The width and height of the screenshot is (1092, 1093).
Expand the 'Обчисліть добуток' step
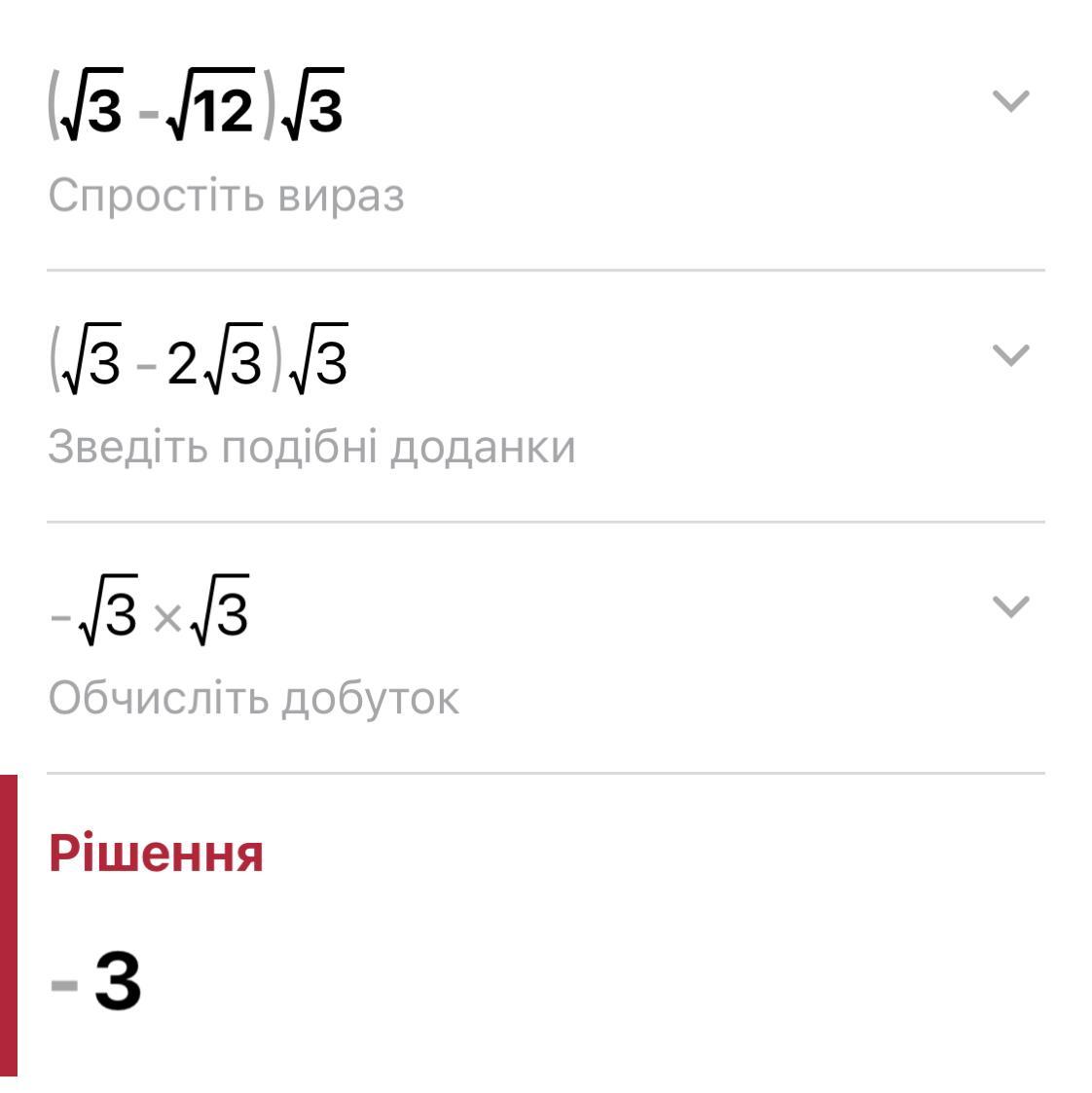coord(1009,607)
